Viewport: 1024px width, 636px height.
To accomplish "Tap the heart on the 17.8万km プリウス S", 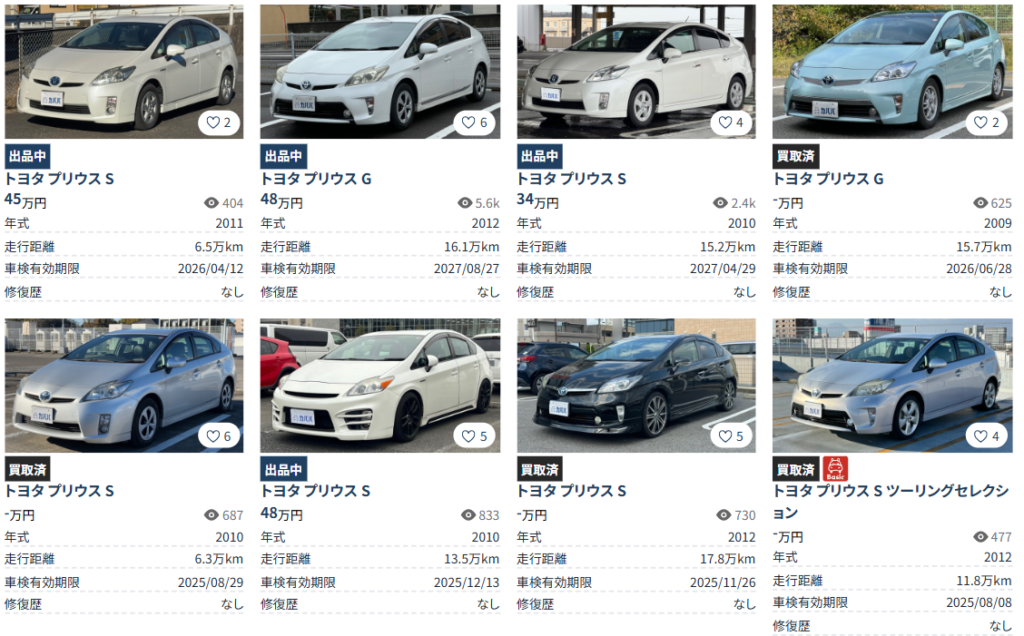I will pos(729,436).
